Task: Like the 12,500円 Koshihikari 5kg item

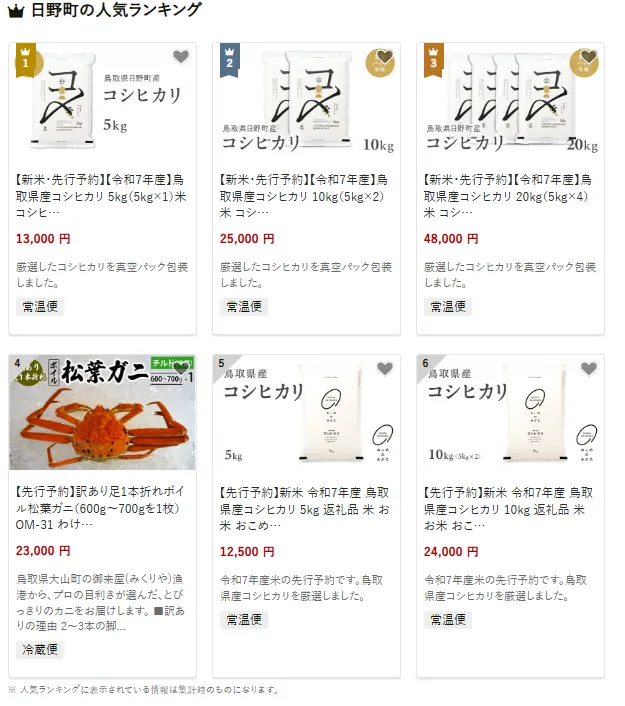Action: coord(384,369)
